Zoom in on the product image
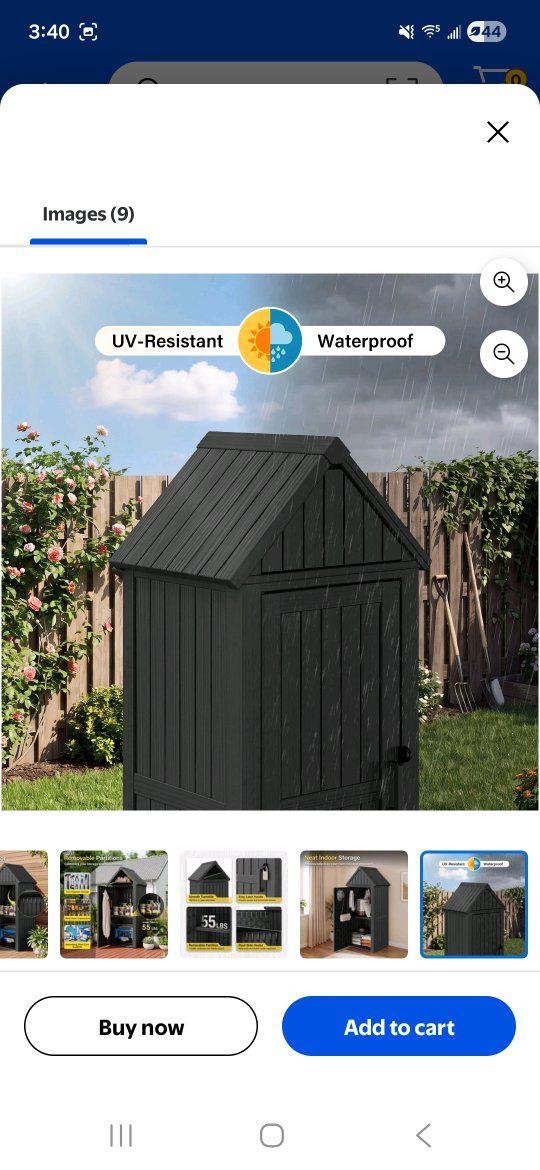 503,282
